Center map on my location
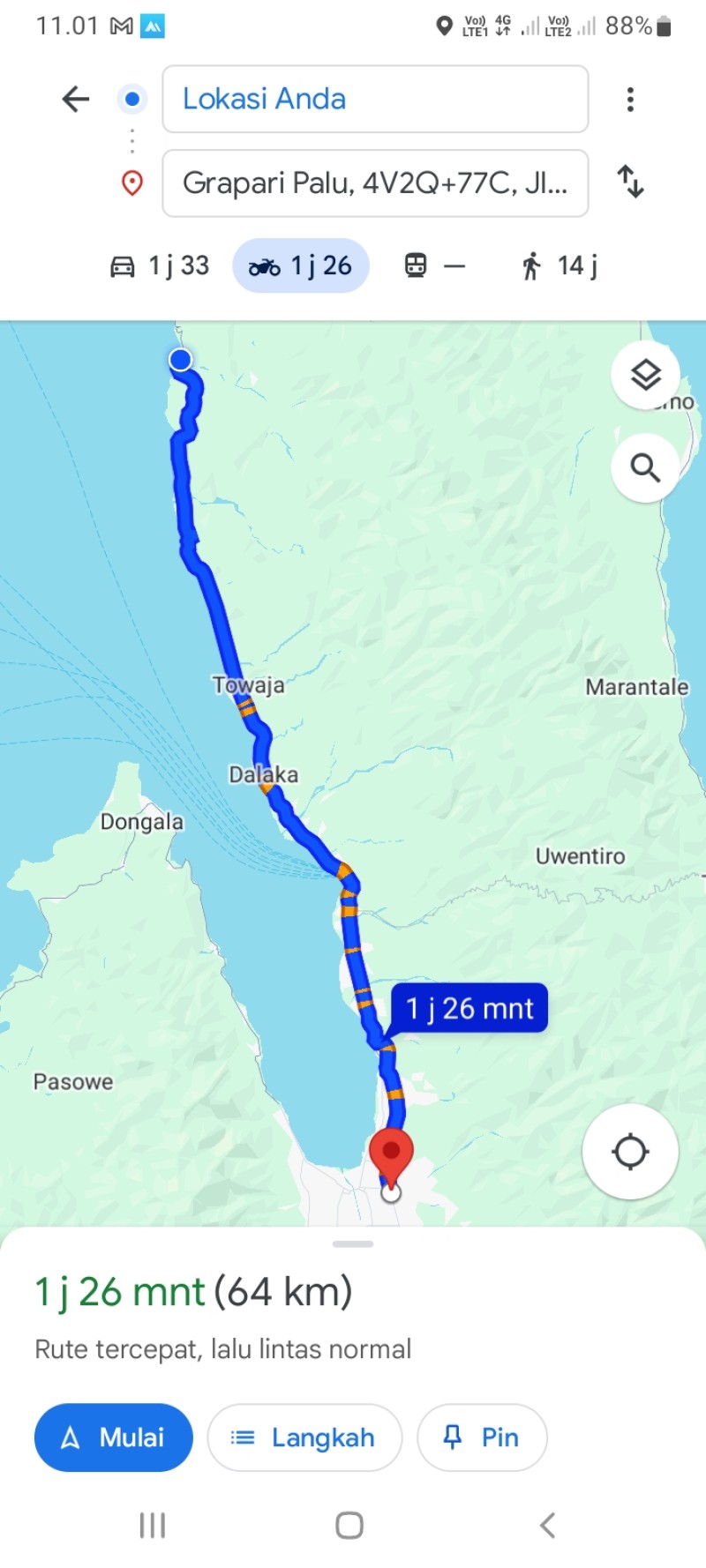The height and width of the screenshot is (1568, 706). tap(630, 1151)
